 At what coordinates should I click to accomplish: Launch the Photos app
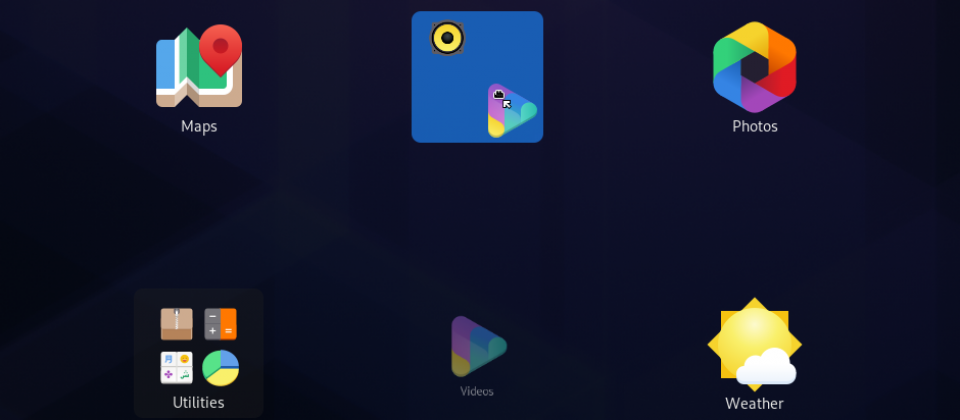754,68
